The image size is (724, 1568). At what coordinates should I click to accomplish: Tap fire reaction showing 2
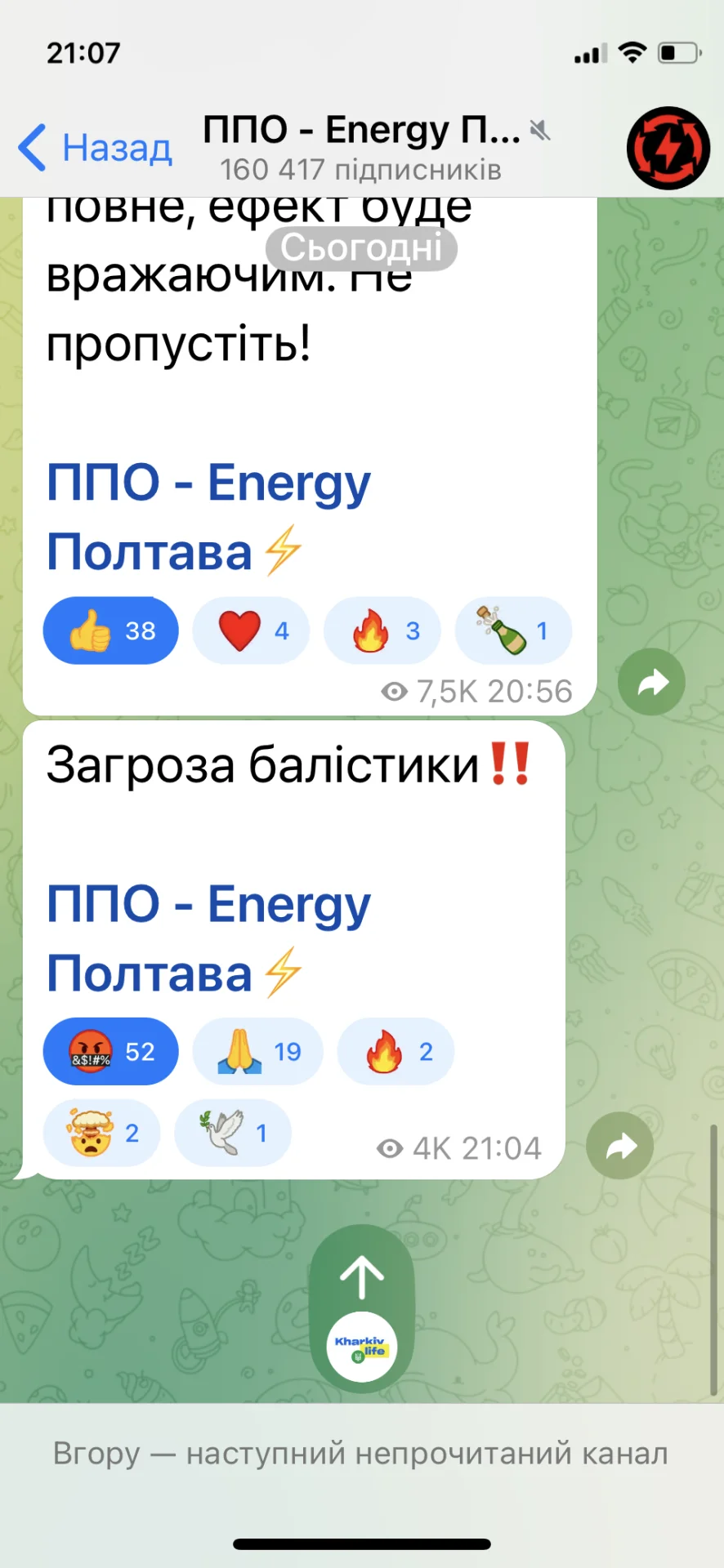(x=396, y=1051)
